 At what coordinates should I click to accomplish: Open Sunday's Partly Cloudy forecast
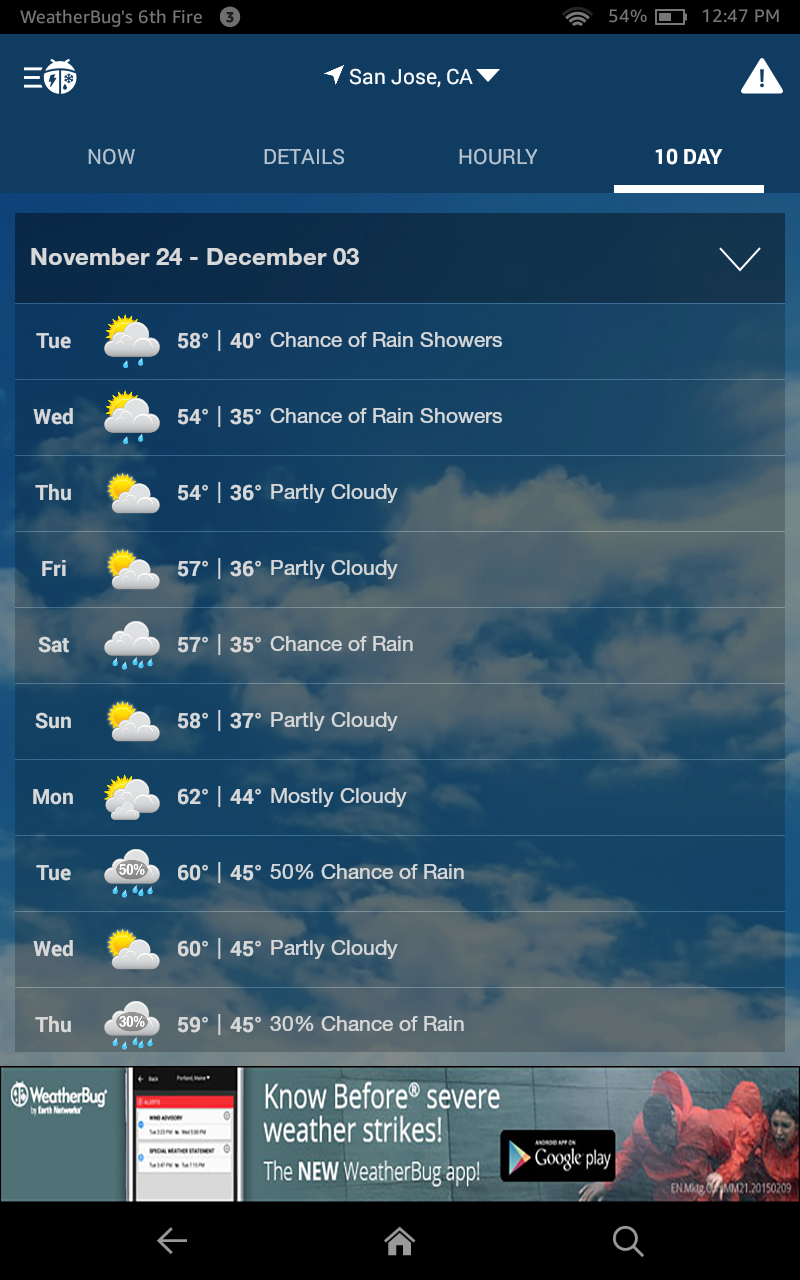tap(400, 721)
